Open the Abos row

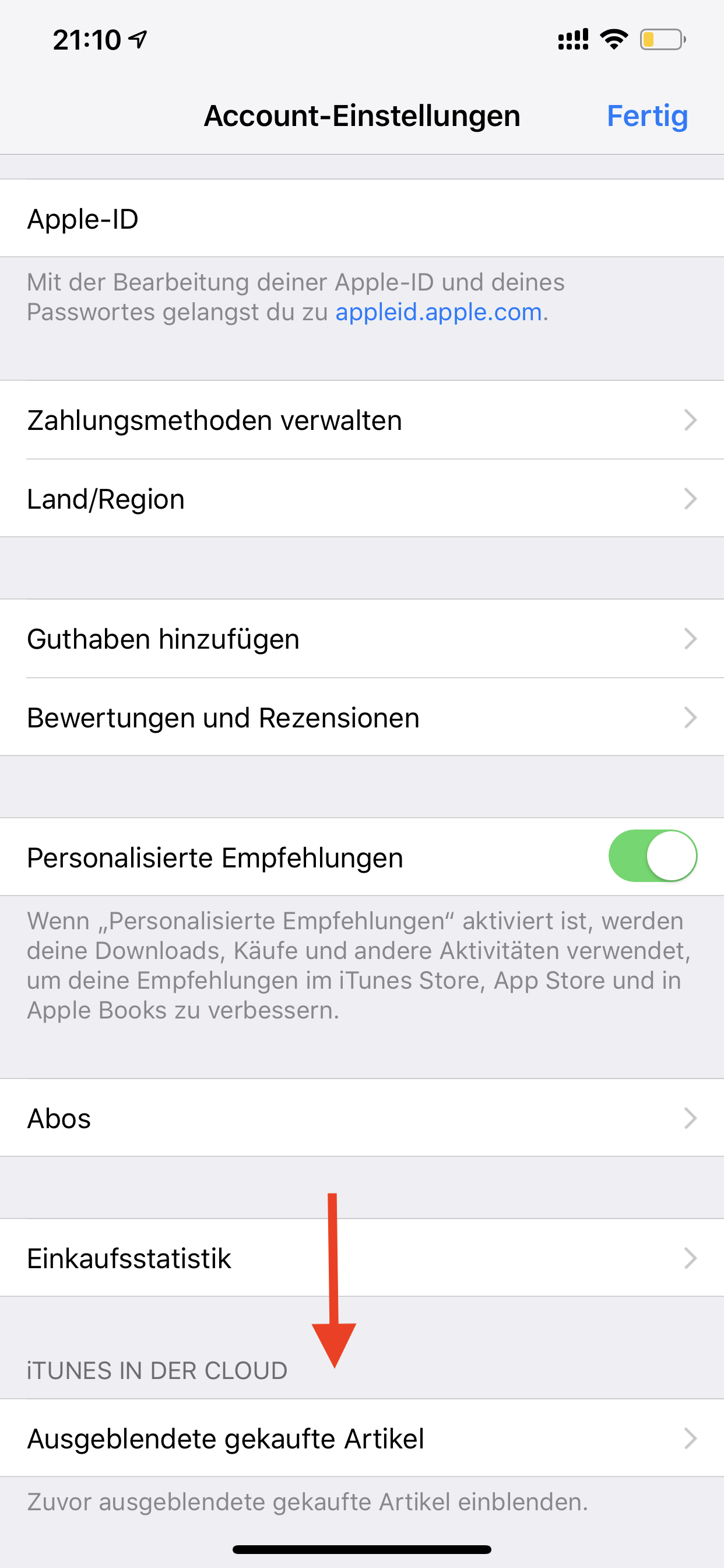[x=361, y=1118]
